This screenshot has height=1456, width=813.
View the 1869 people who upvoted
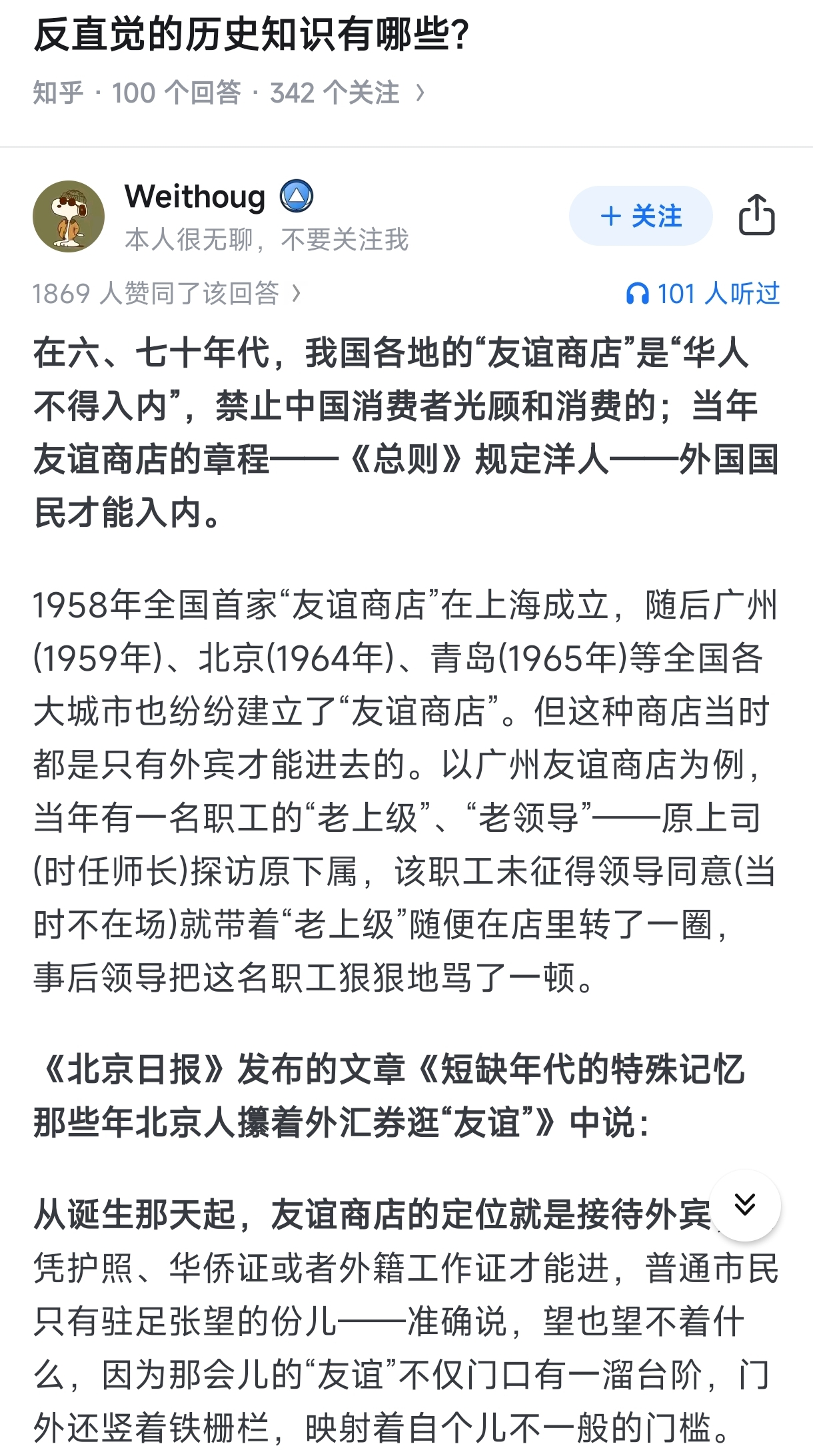click(167, 293)
